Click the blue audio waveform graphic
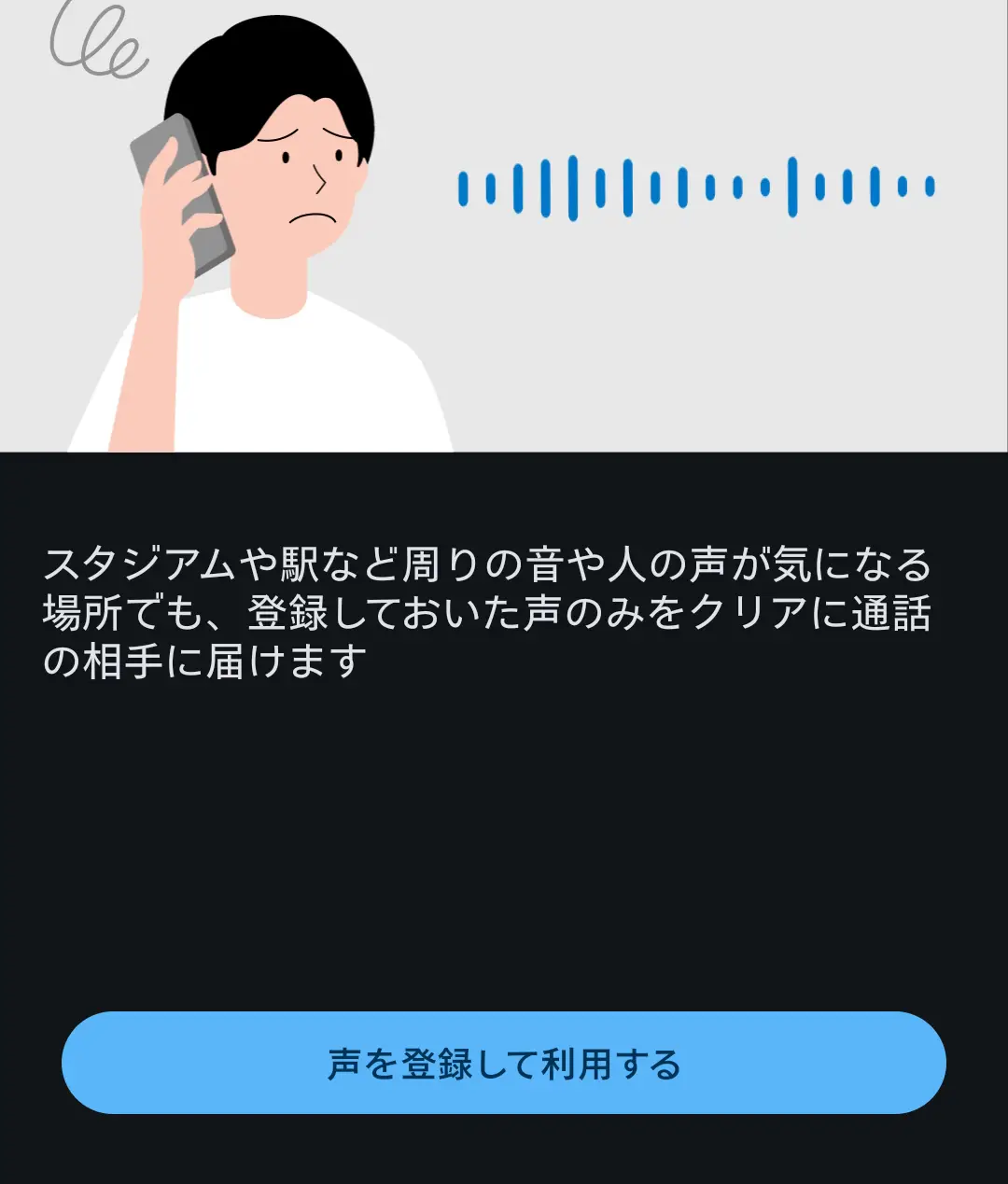Viewport: 1008px width, 1184px height. point(695,187)
